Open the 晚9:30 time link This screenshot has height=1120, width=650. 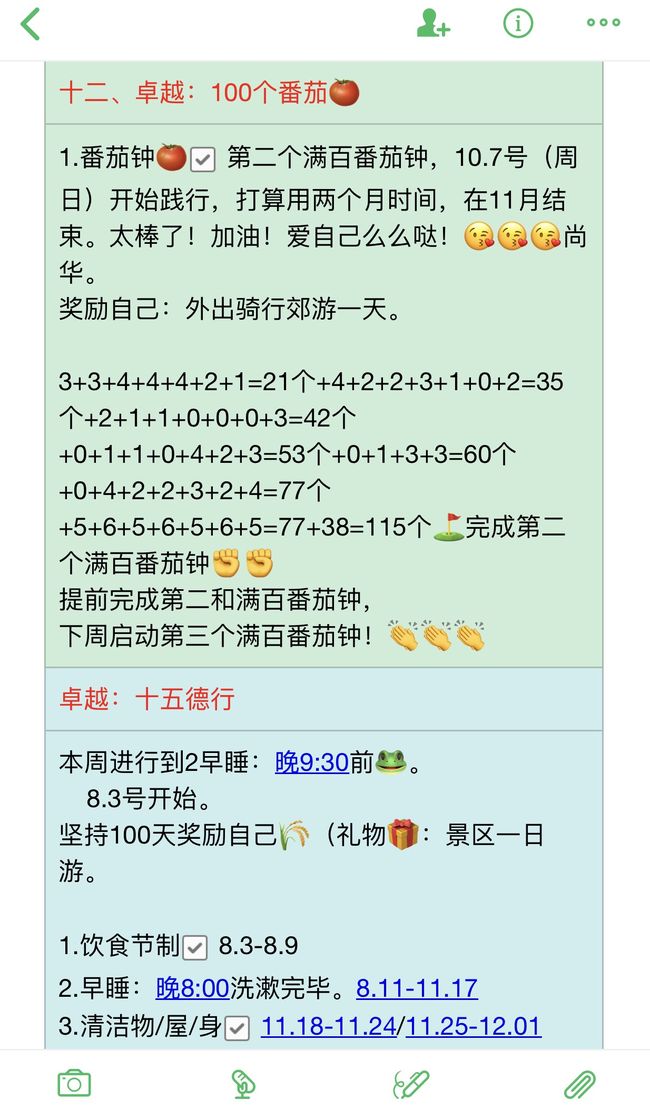point(312,763)
